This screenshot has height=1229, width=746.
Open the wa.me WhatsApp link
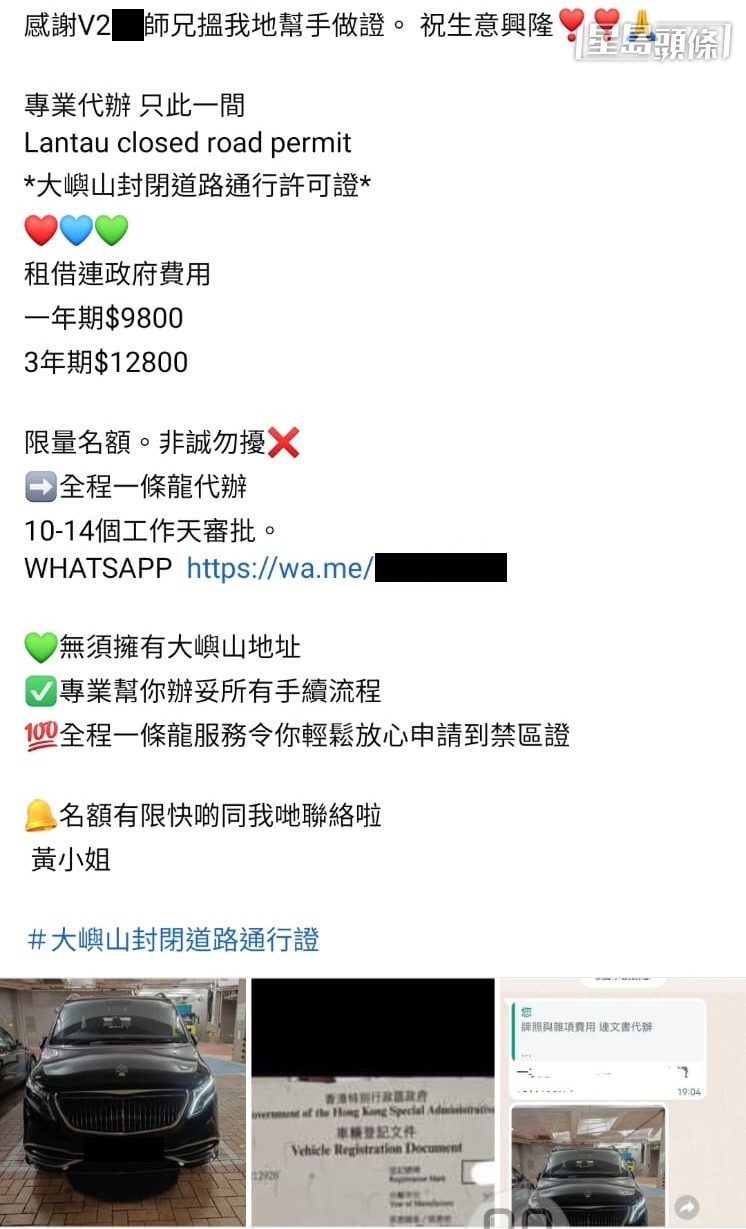point(280,568)
